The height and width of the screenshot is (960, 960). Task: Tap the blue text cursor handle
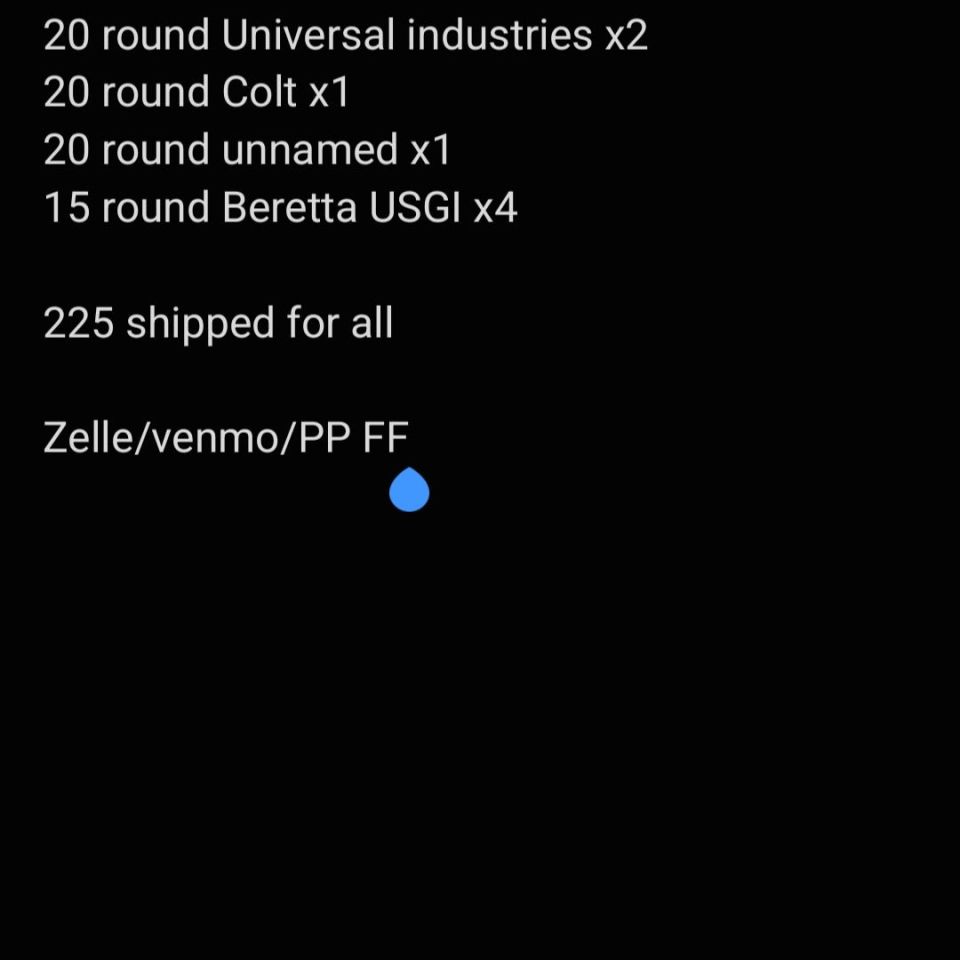pyautogui.click(x=409, y=491)
